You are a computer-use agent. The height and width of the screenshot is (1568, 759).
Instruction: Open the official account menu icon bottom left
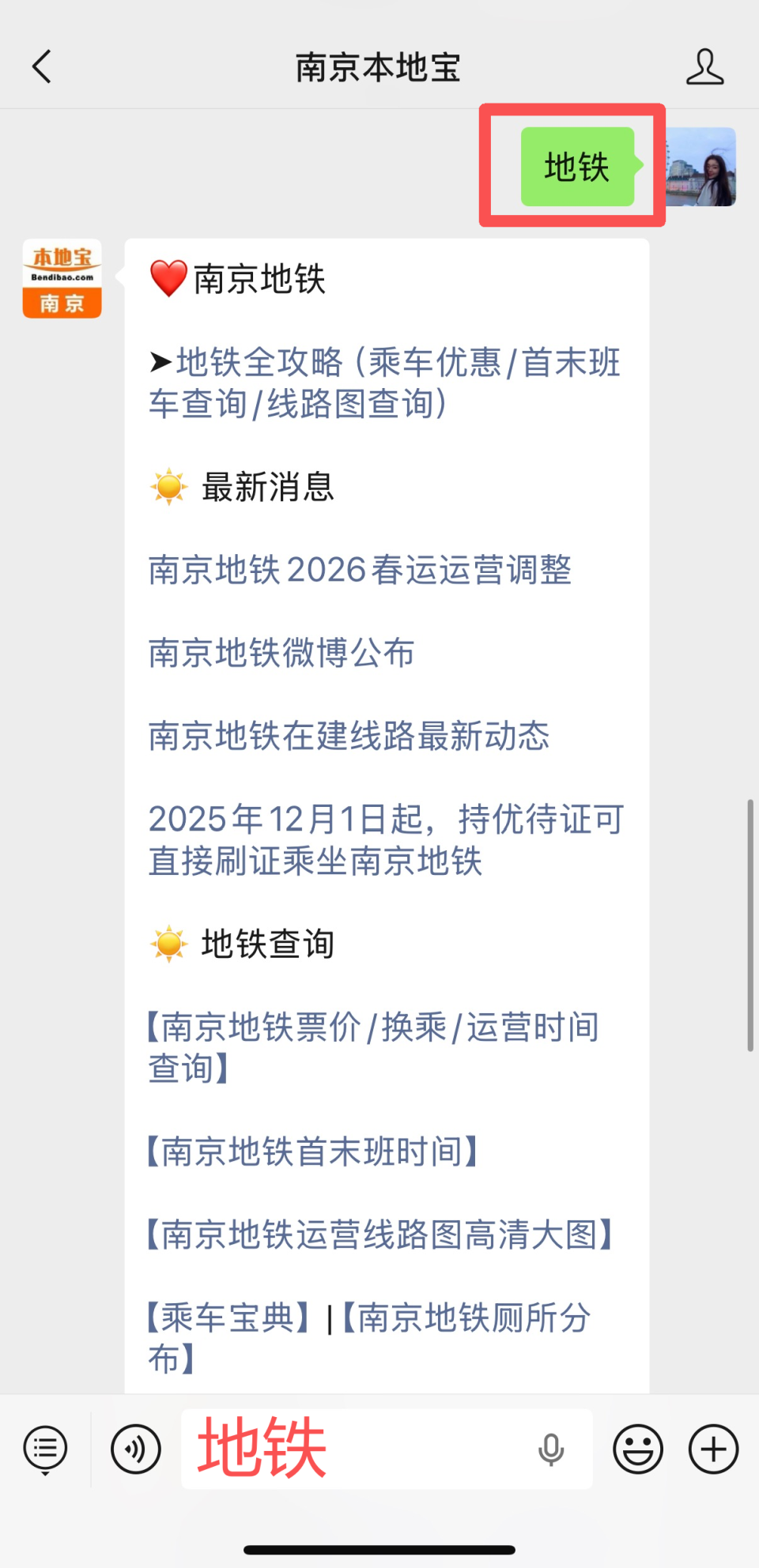click(x=45, y=1449)
